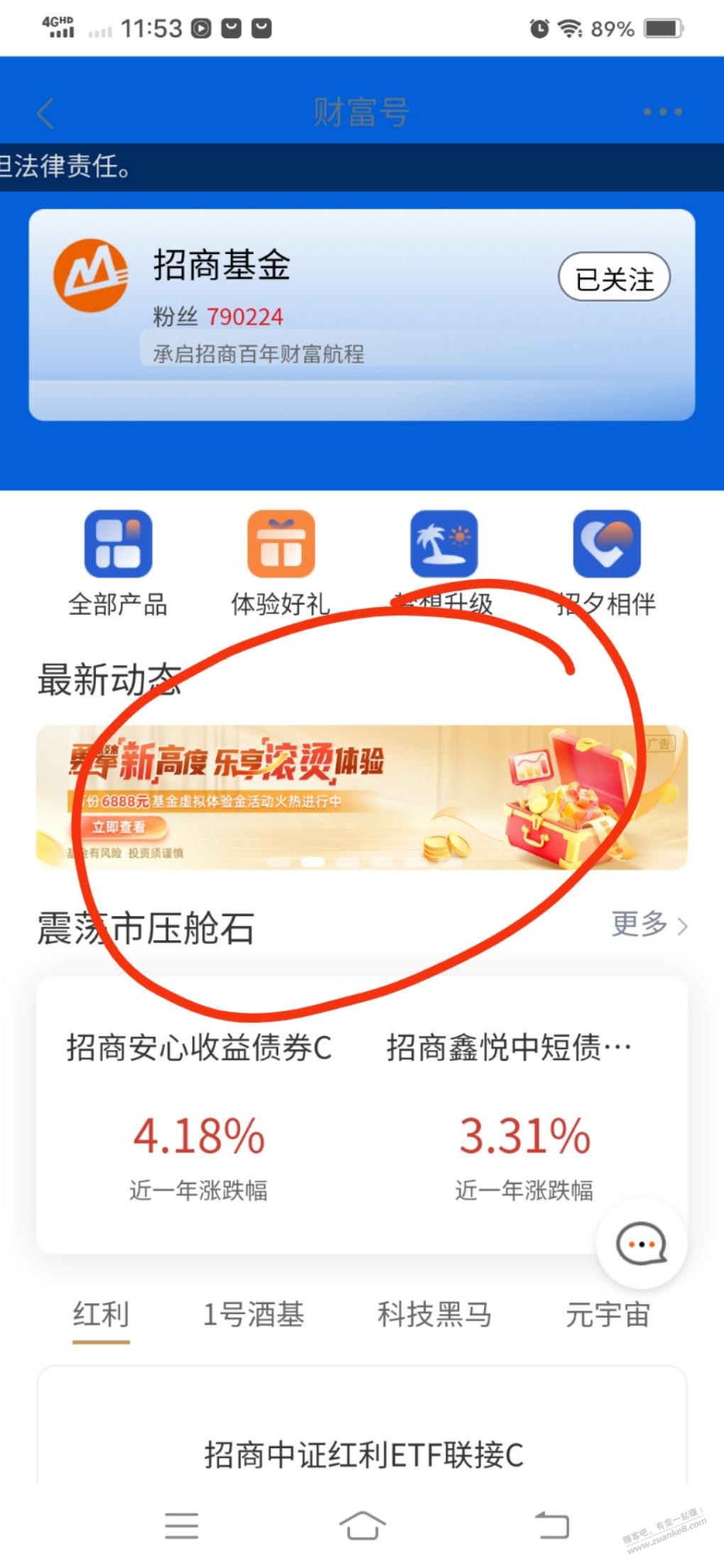Screen dimensions: 724x1568
Task: Open 全部产品 product list
Action: pos(118,563)
